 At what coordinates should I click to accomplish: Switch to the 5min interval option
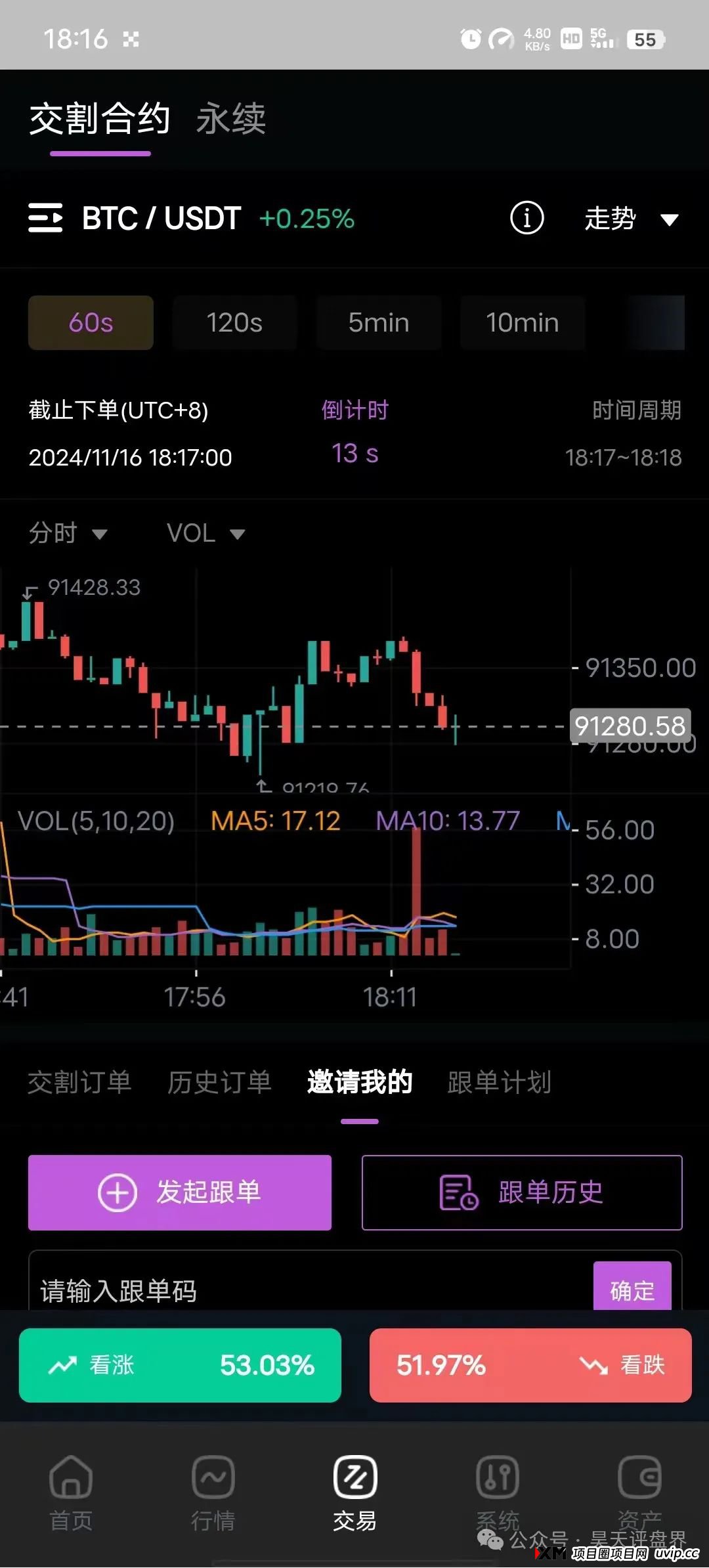coord(378,322)
